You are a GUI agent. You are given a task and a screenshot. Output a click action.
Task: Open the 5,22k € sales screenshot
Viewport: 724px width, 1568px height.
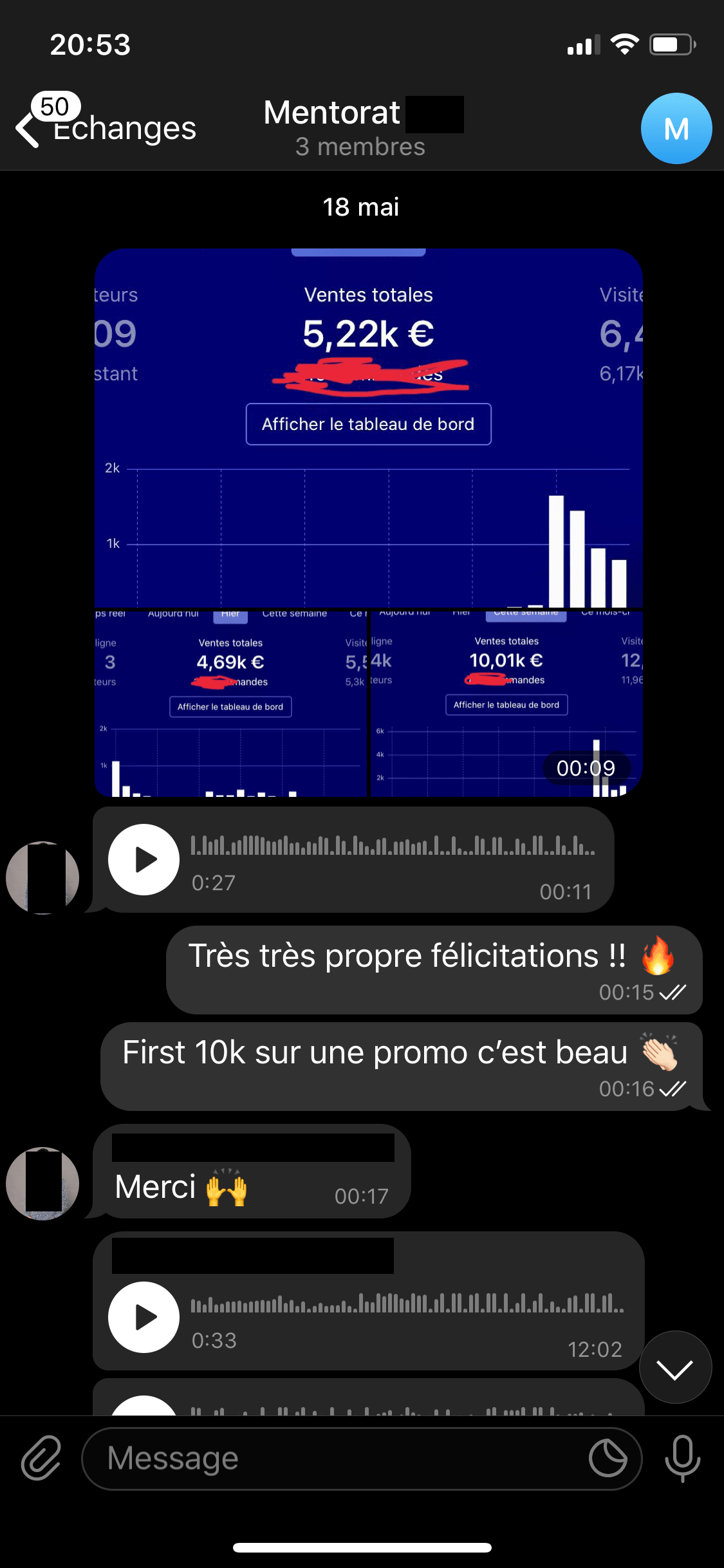pos(368,428)
